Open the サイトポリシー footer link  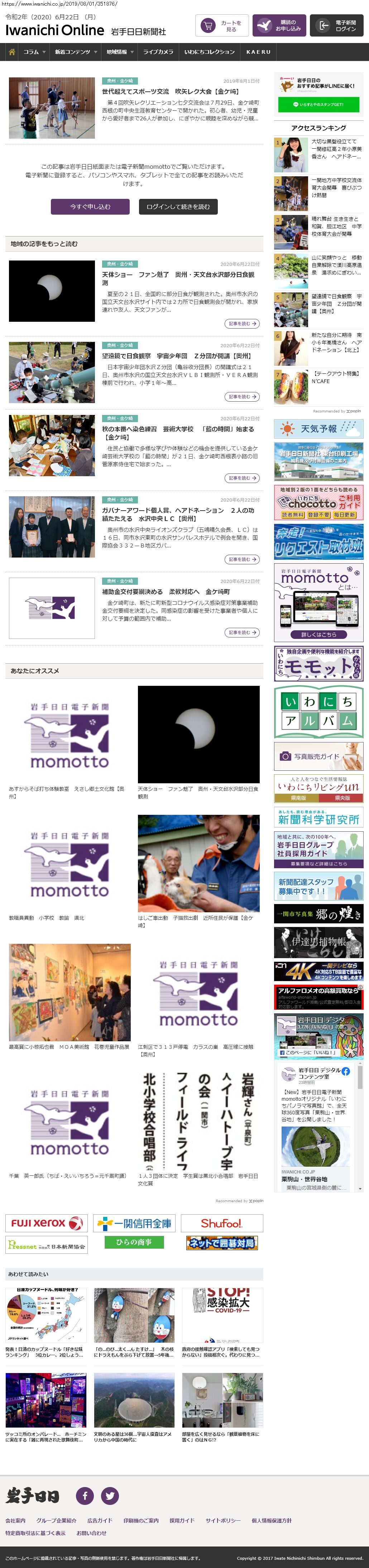223,1520
